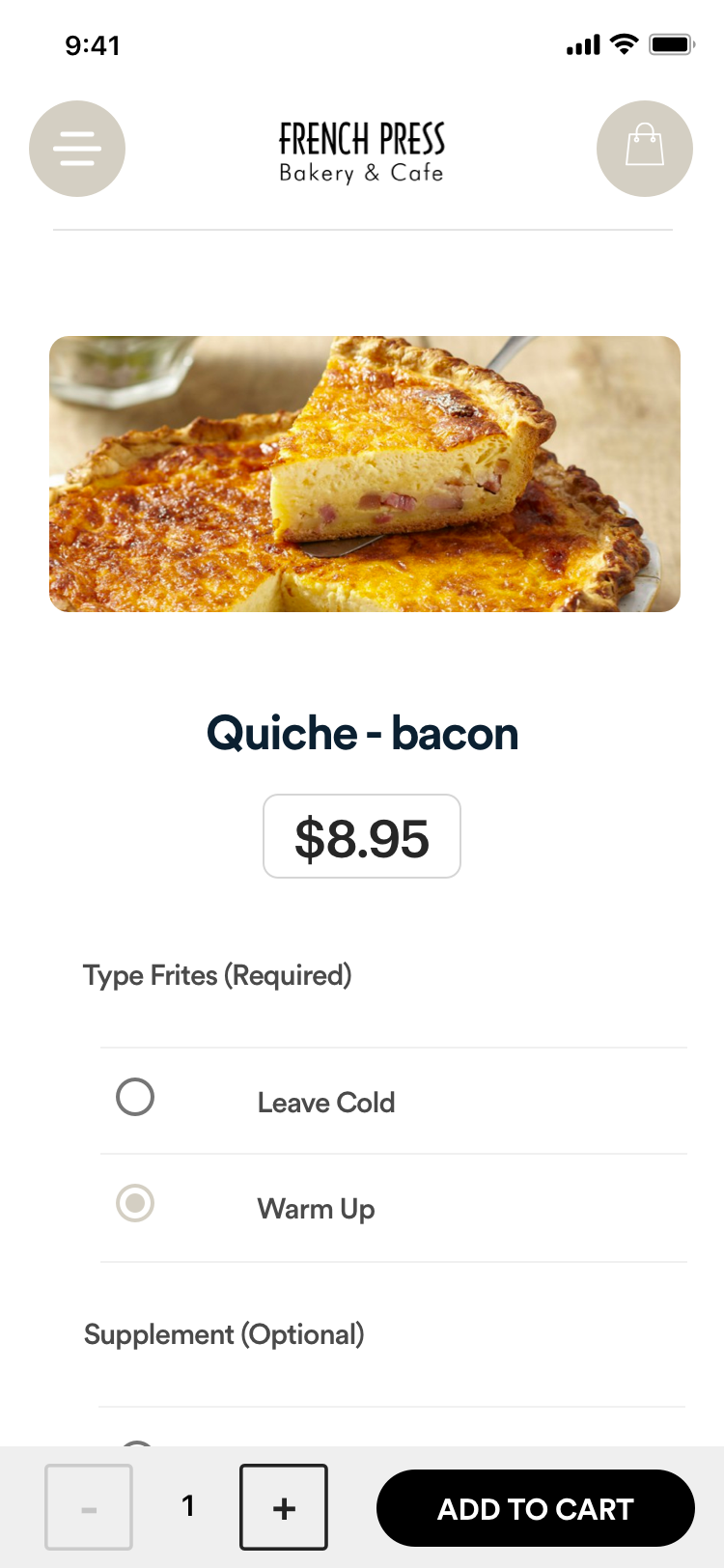Increase quantity with the plus button
This screenshot has width=724, height=1568.
click(284, 1507)
